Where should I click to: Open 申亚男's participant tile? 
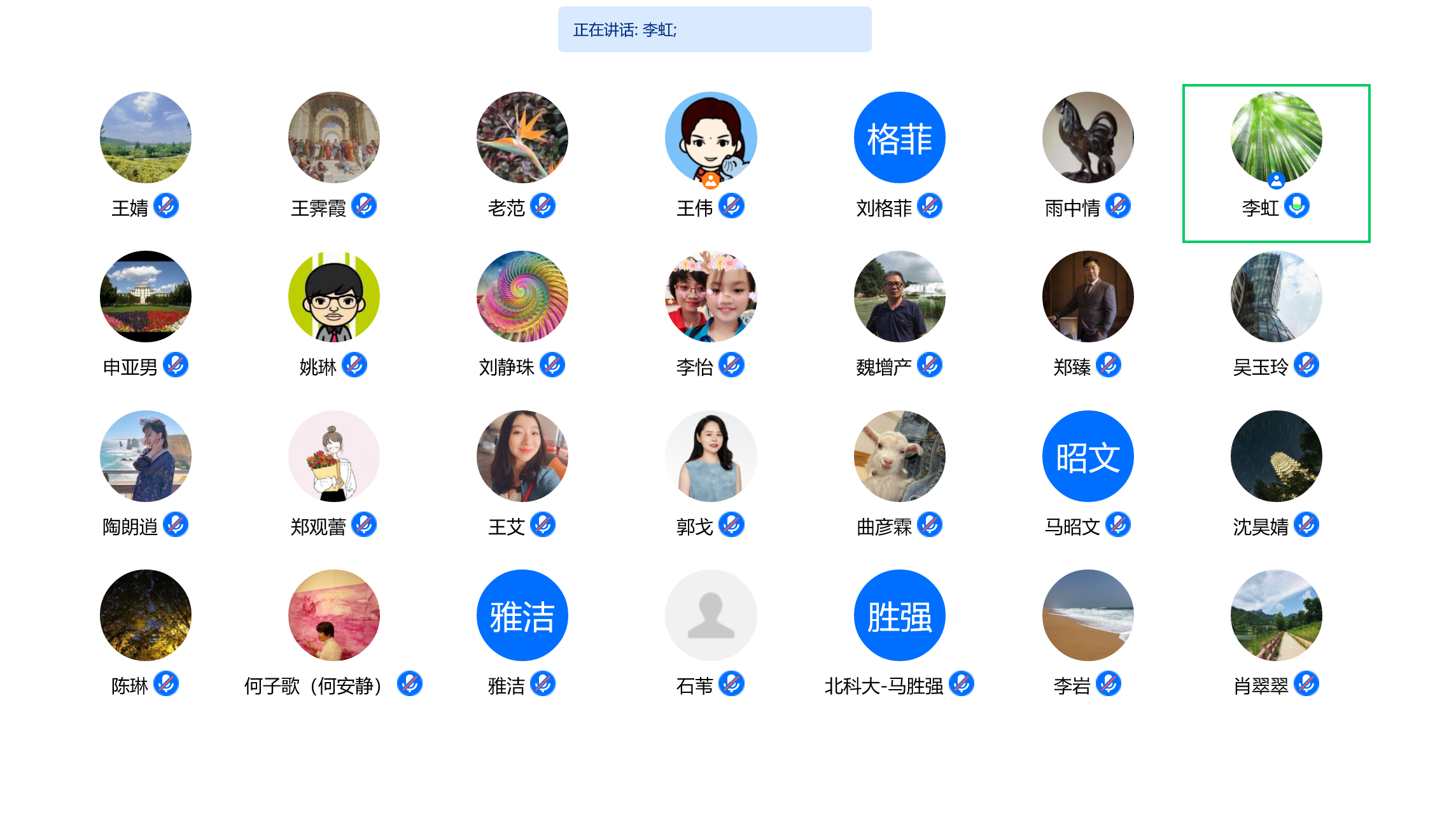pos(146,297)
